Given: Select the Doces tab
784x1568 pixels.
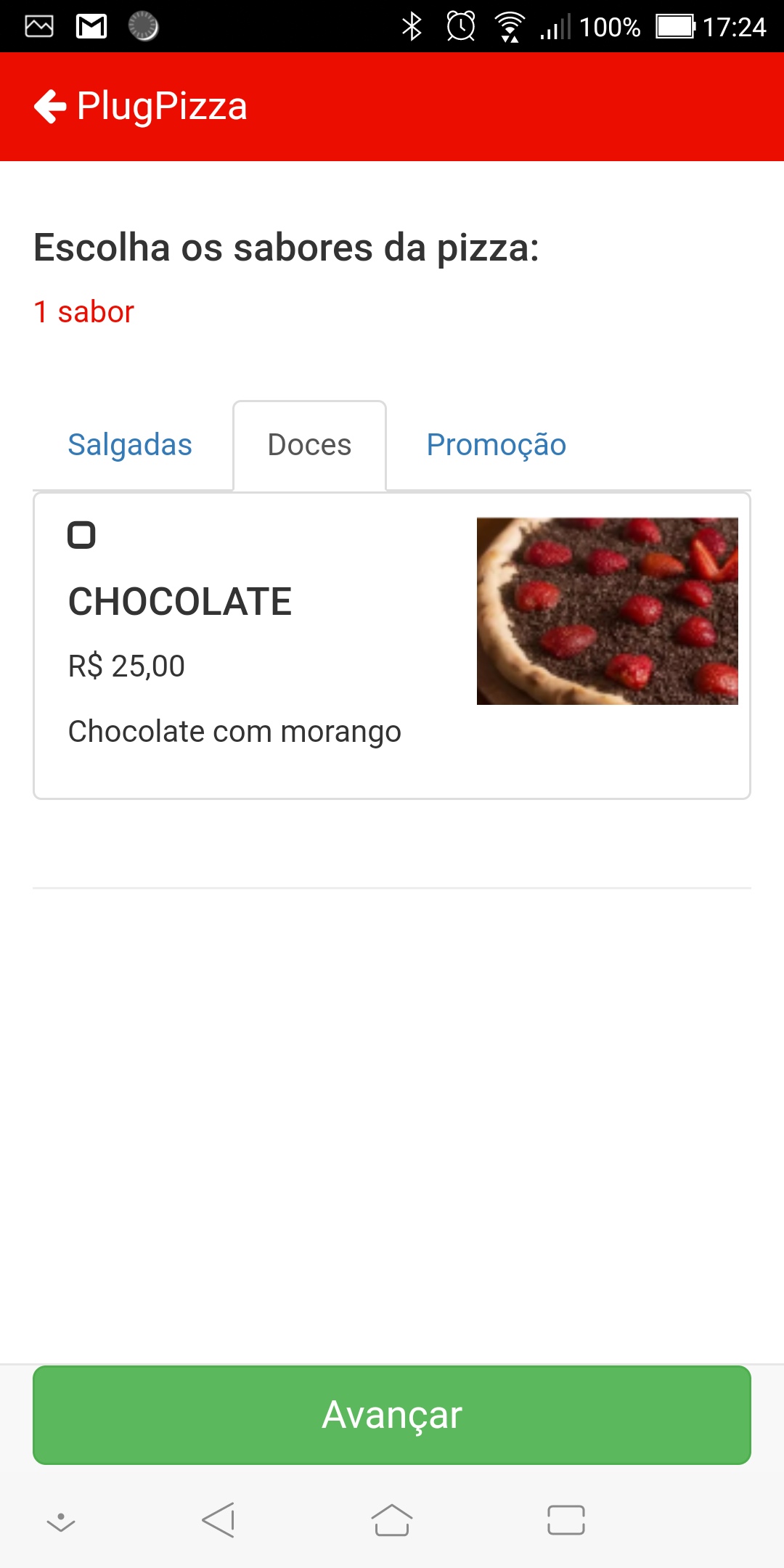Looking at the screenshot, I should pos(309,445).
